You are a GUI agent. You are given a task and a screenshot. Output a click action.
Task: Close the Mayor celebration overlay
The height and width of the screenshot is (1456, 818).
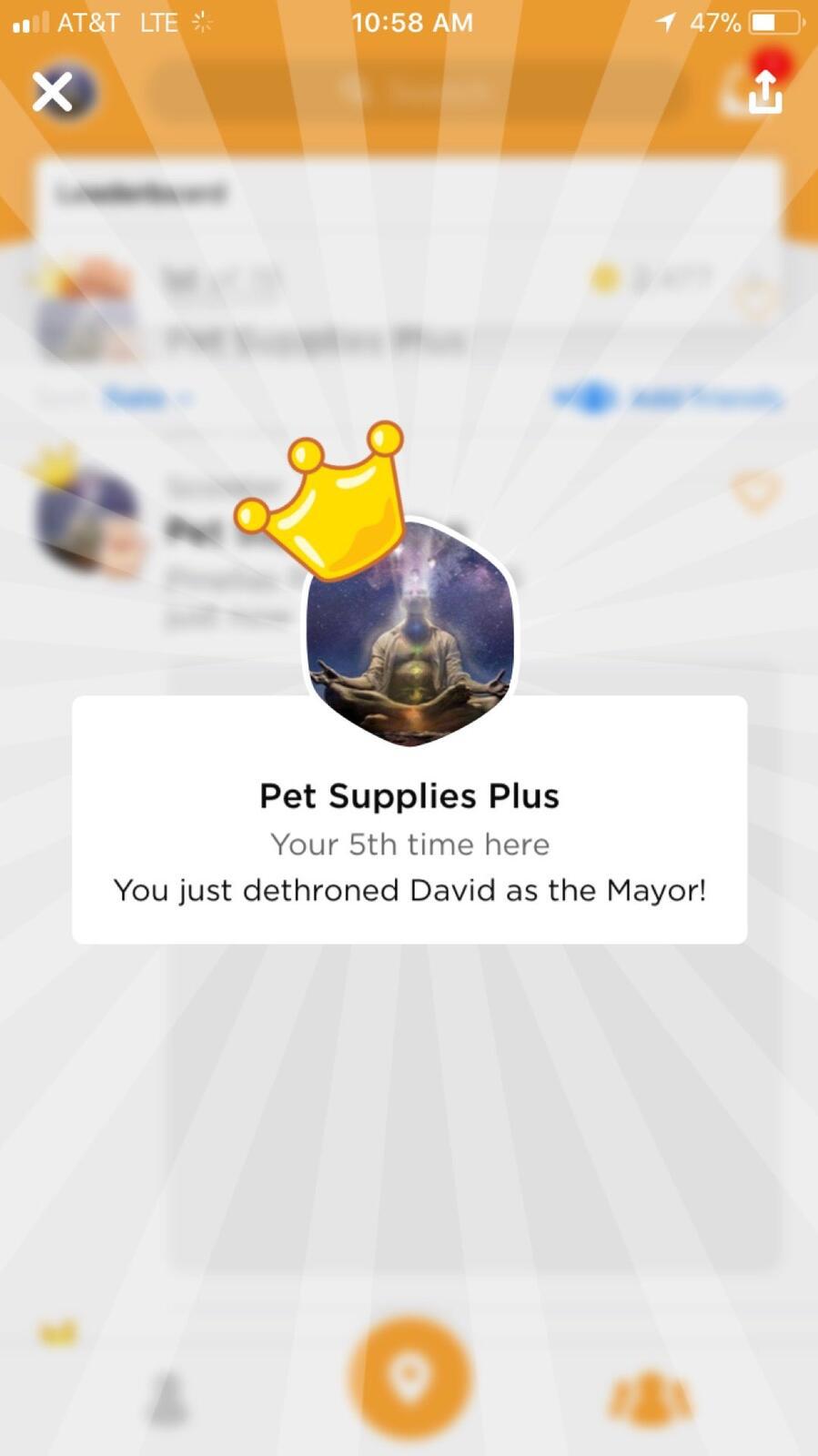pyautogui.click(x=53, y=92)
